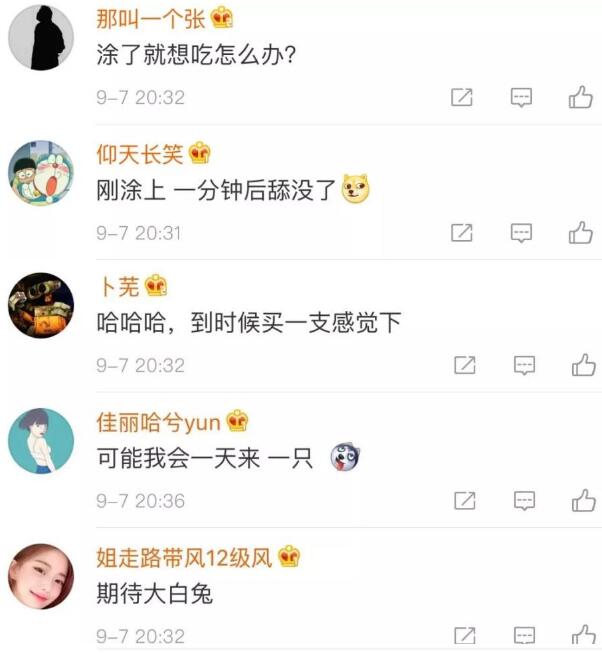Open 那叫一个张's profile avatar
Viewport: 602px width, 653px height.
[x=41, y=38]
